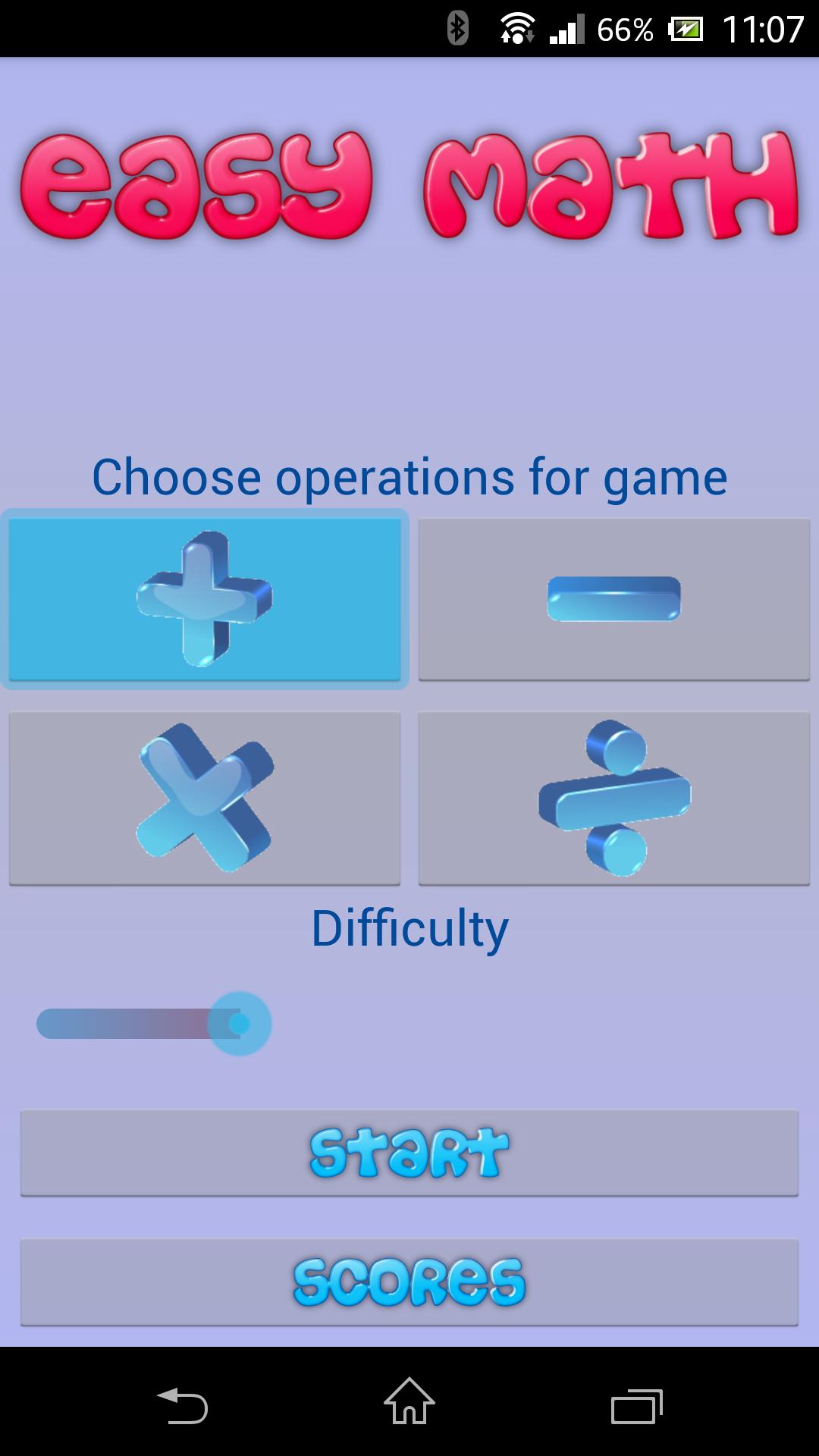Click the charging battery icon

(x=686, y=28)
